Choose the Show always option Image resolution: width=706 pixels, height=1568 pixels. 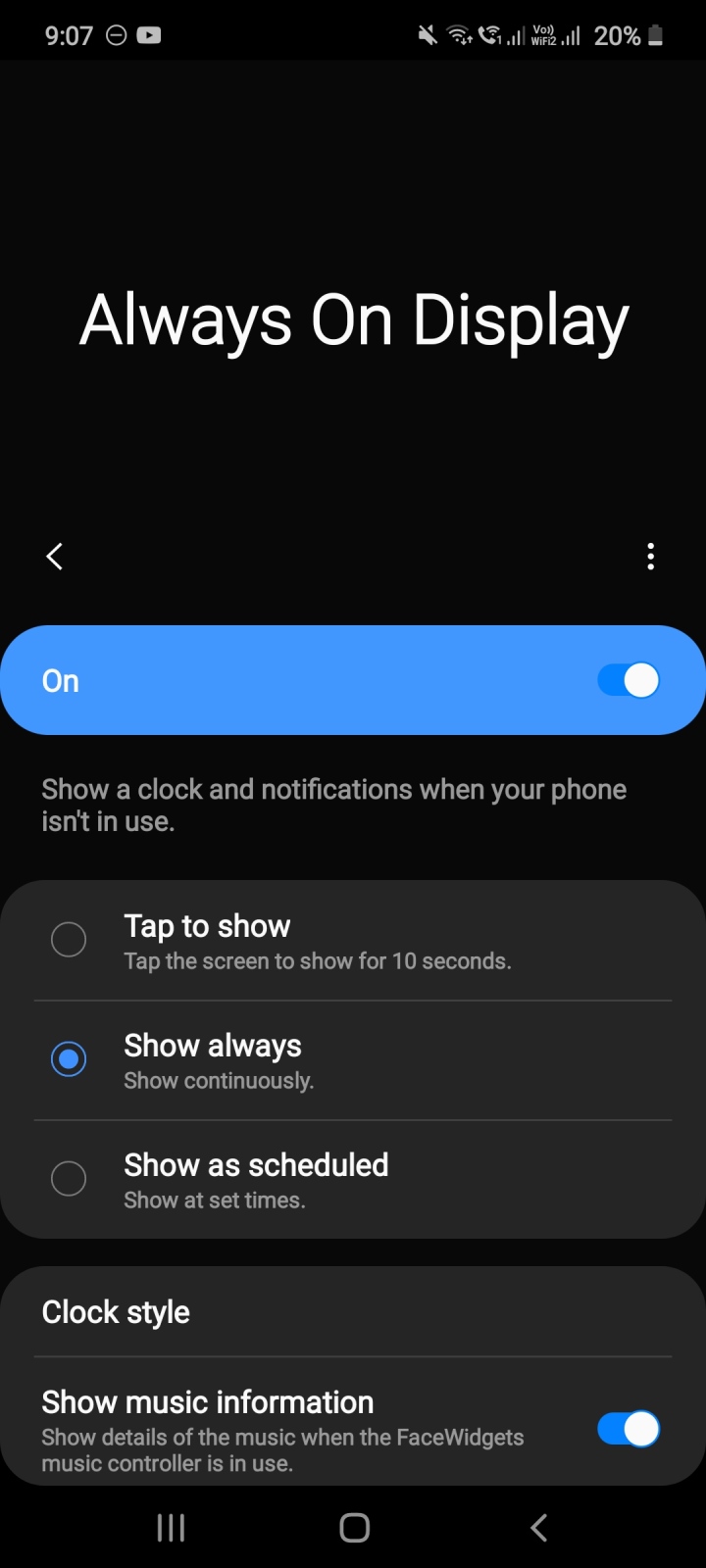pyautogui.click(x=69, y=1059)
